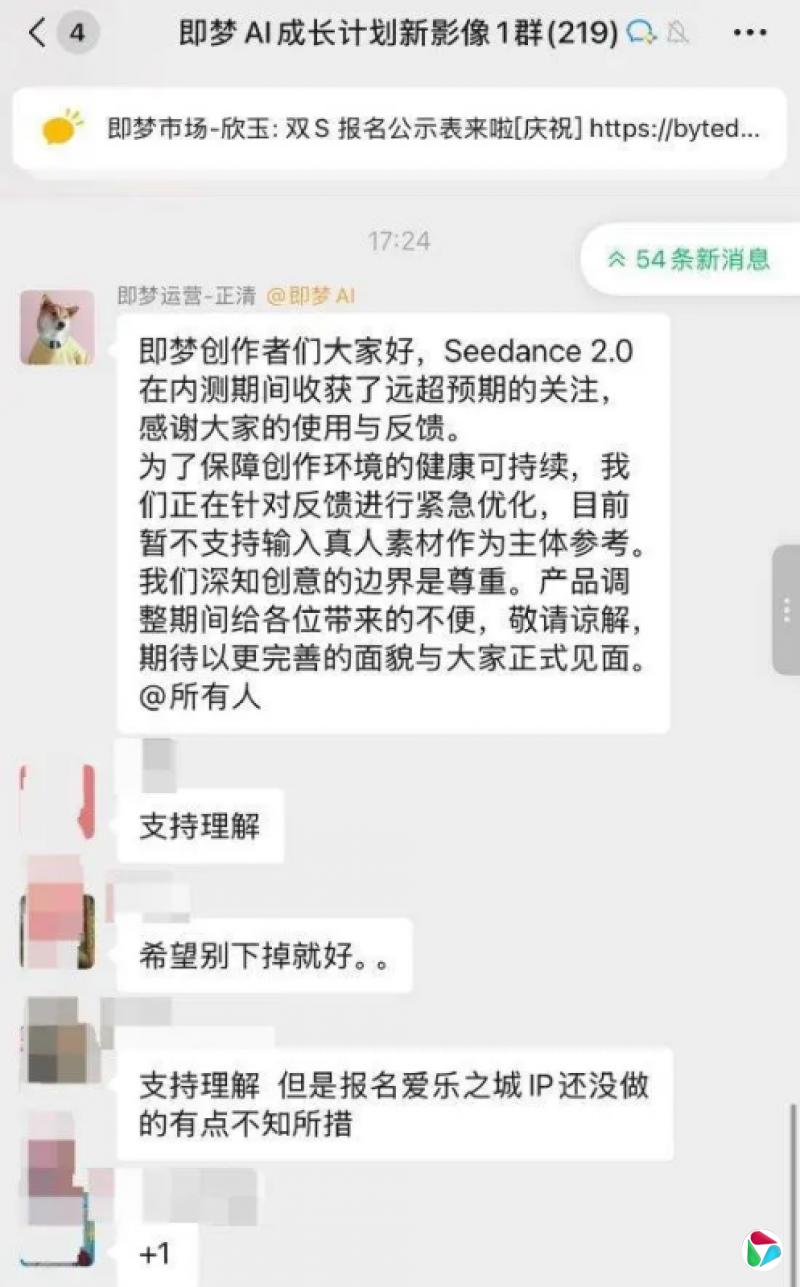Open the 即梦 AI 成长计划新影像1群 group title
Screen dimensions: 800x1287
click(x=398, y=34)
